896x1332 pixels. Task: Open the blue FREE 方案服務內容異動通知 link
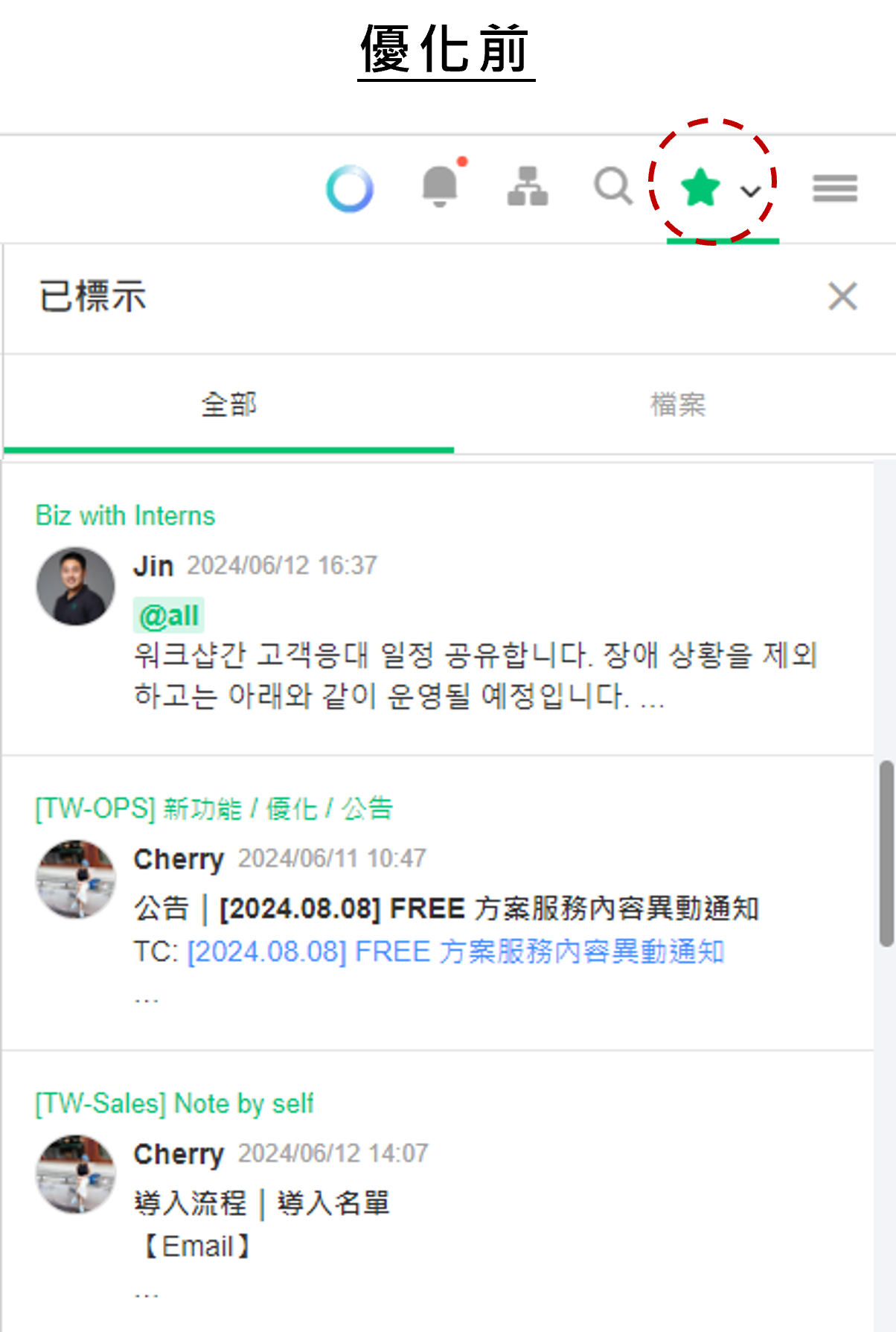455,952
